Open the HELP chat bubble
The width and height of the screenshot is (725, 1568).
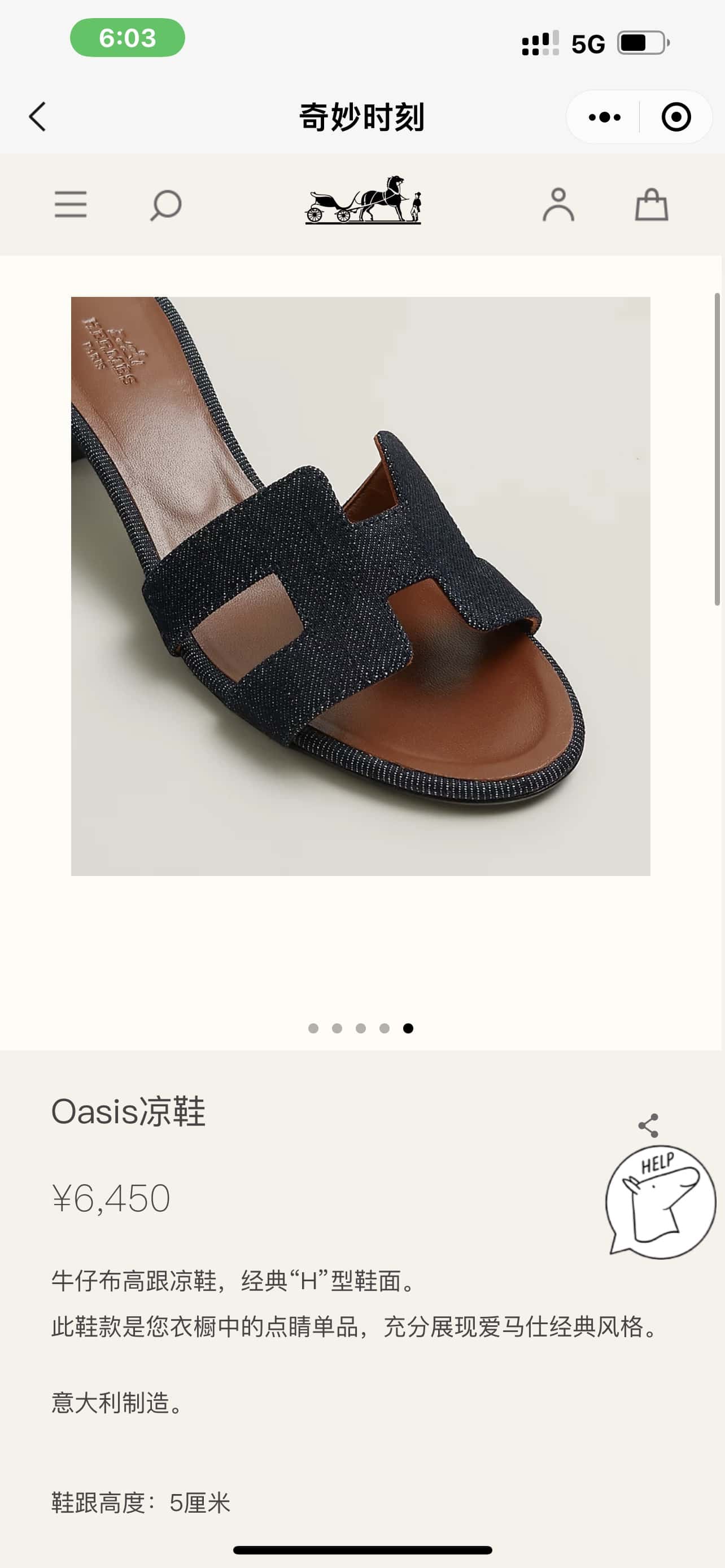pos(661,1203)
